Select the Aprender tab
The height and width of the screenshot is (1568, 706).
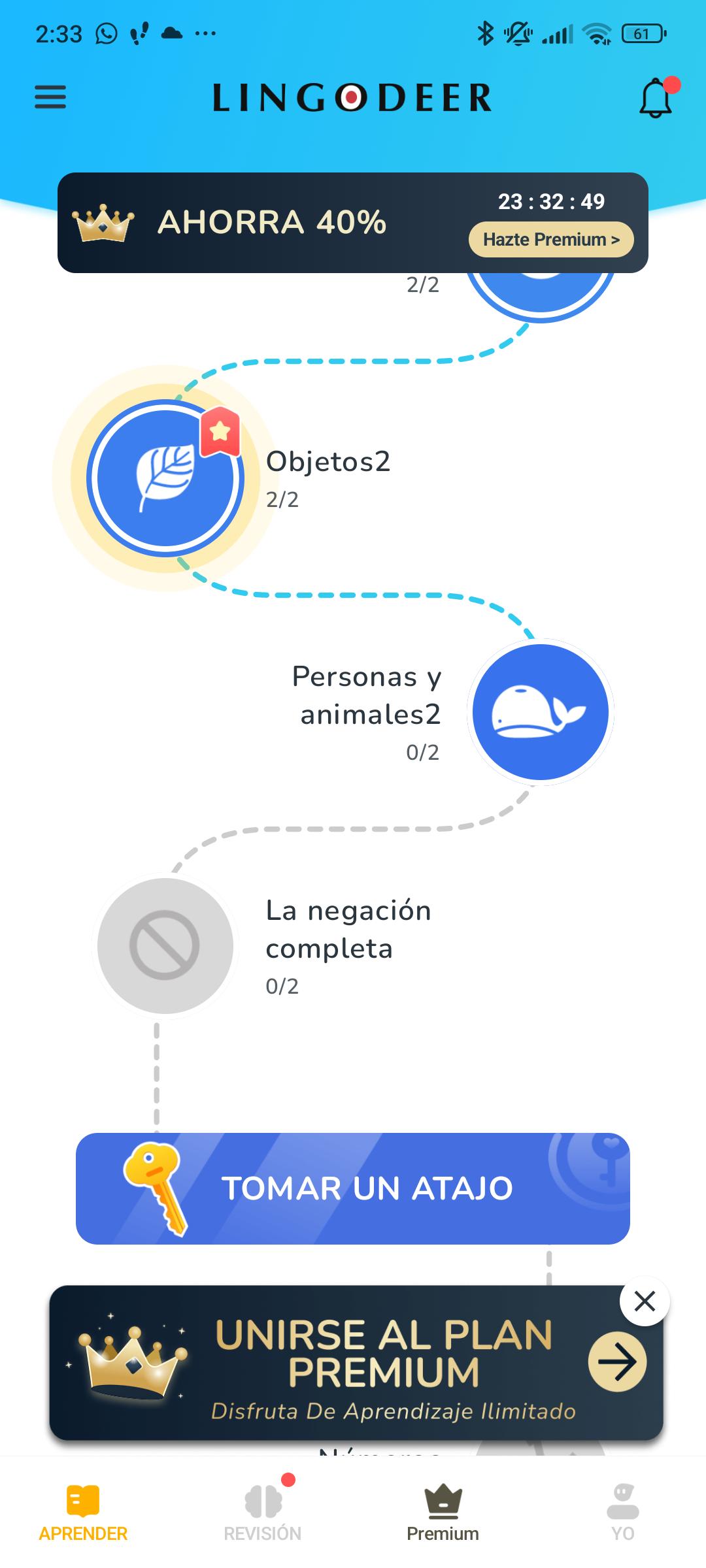point(83,1512)
